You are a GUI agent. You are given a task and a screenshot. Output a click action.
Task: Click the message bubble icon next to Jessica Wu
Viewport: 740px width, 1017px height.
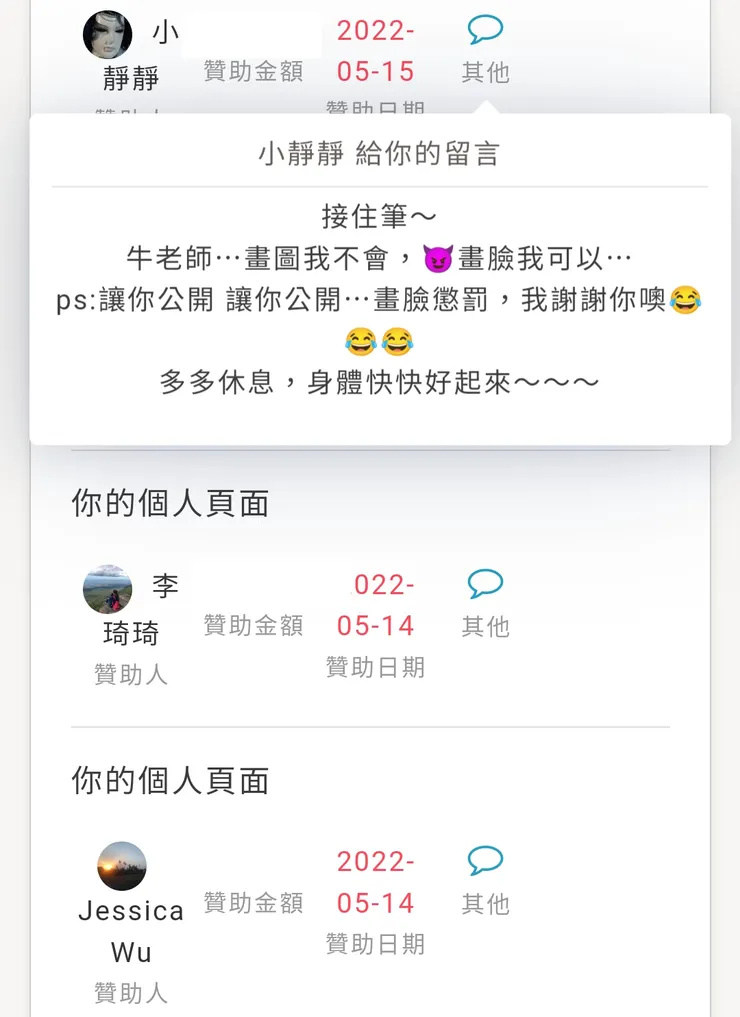pos(486,858)
